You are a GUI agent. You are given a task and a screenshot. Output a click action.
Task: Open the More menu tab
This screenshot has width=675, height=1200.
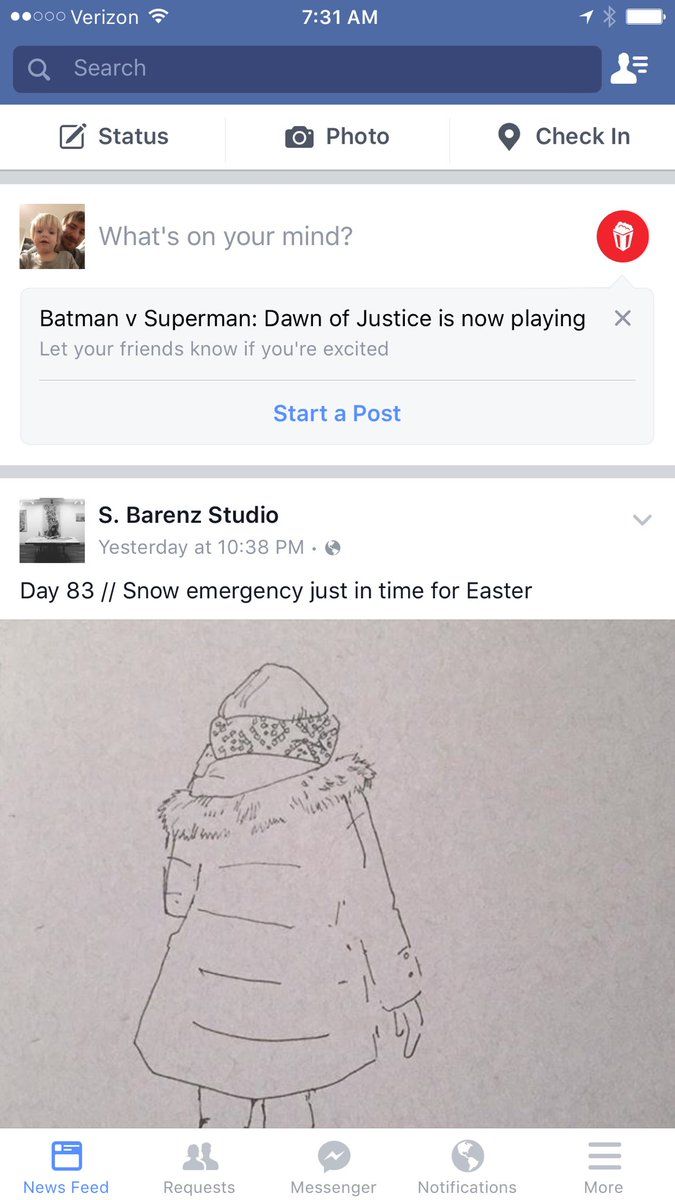tap(603, 1167)
